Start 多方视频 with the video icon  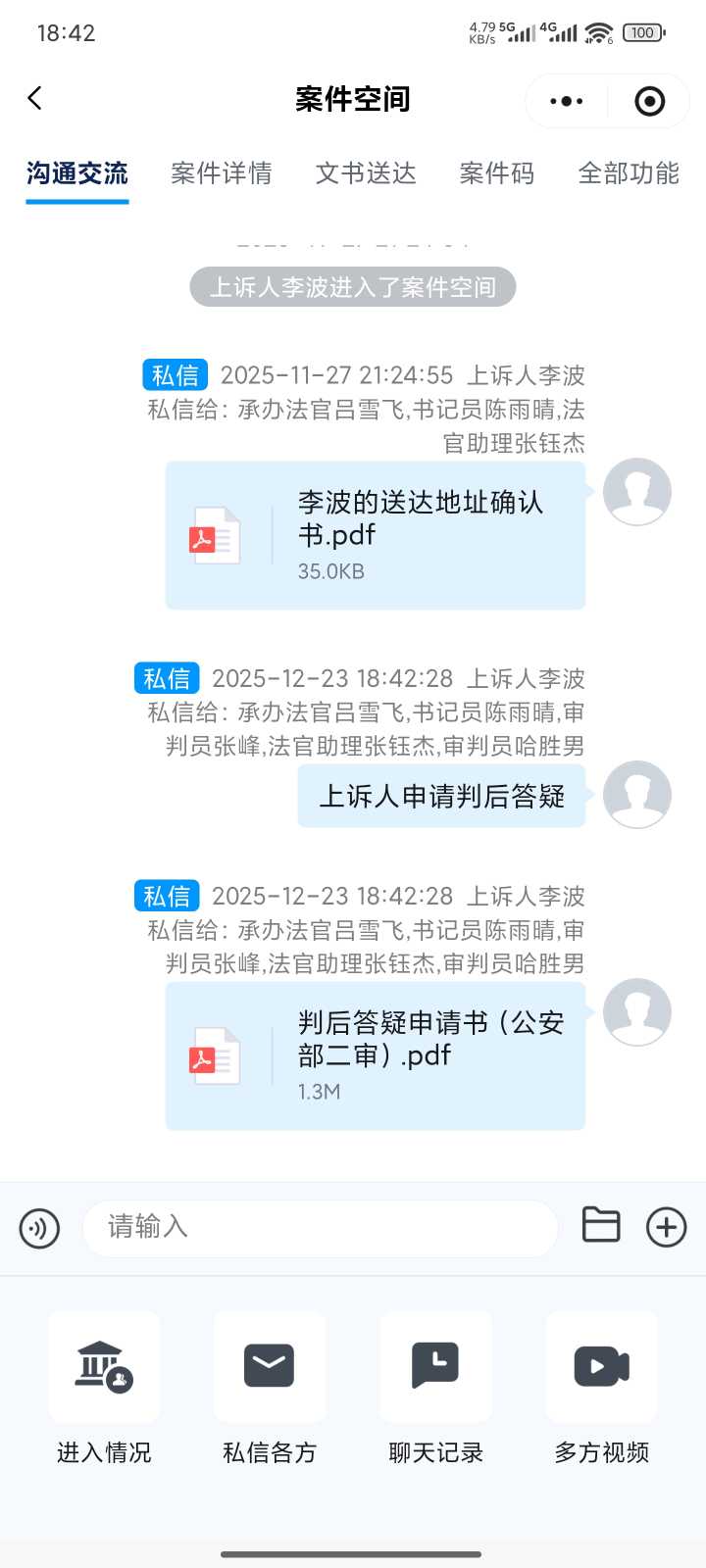pyautogui.click(x=601, y=1366)
